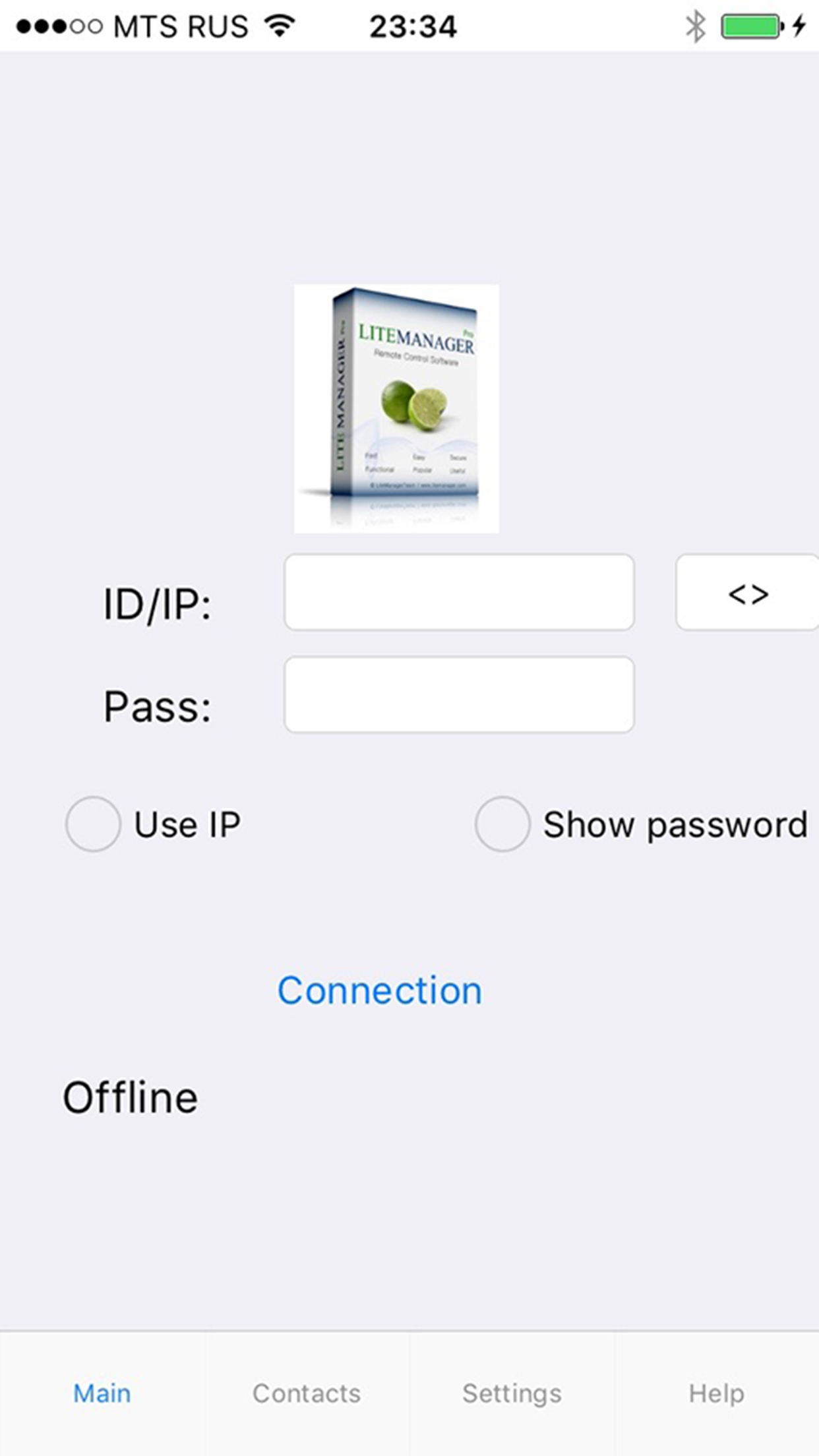The height and width of the screenshot is (1456, 819).
Task: Click inside the Pass input field
Action: click(x=458, y=694)
